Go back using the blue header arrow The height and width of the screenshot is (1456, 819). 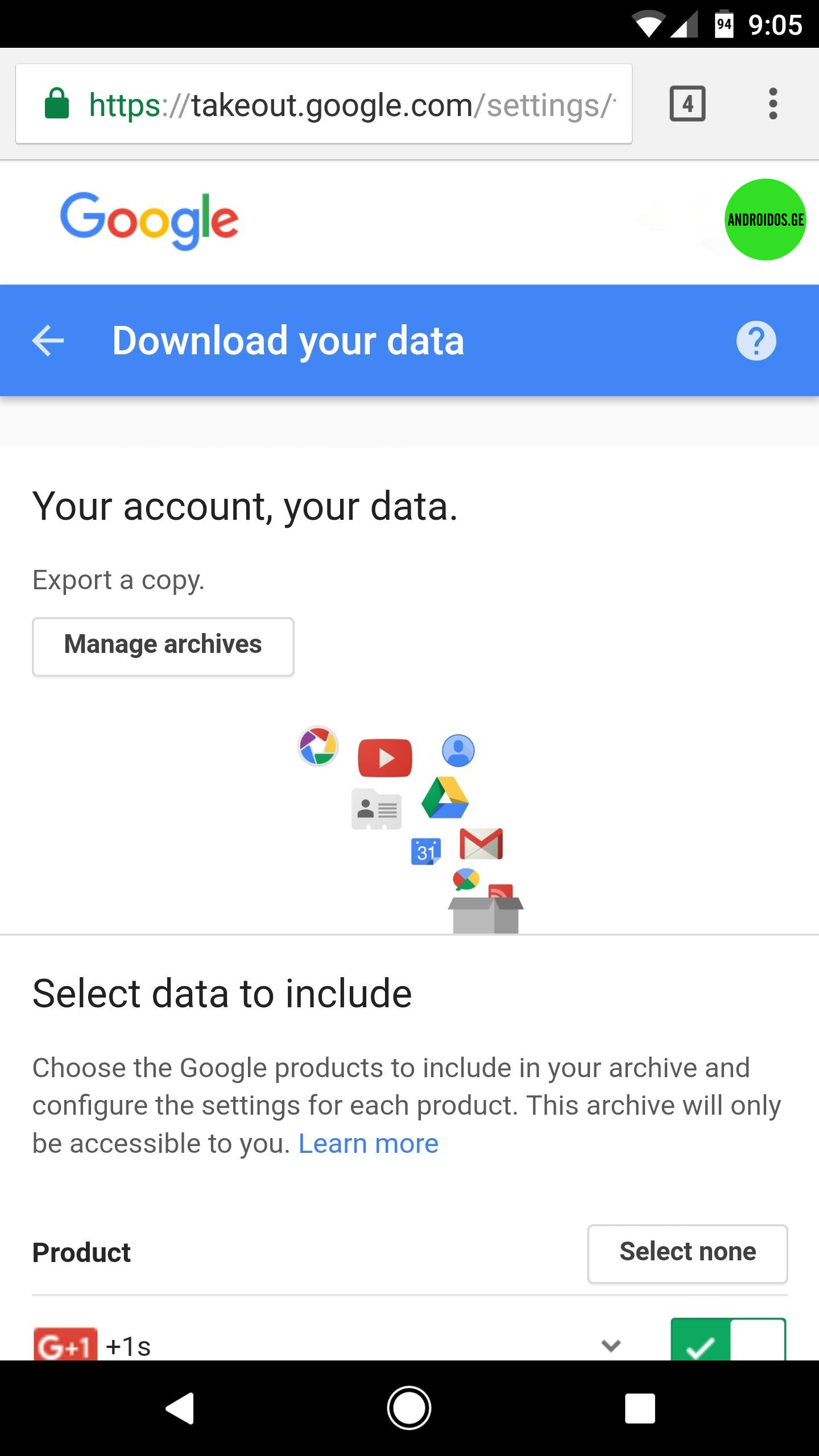coord(48,341)
